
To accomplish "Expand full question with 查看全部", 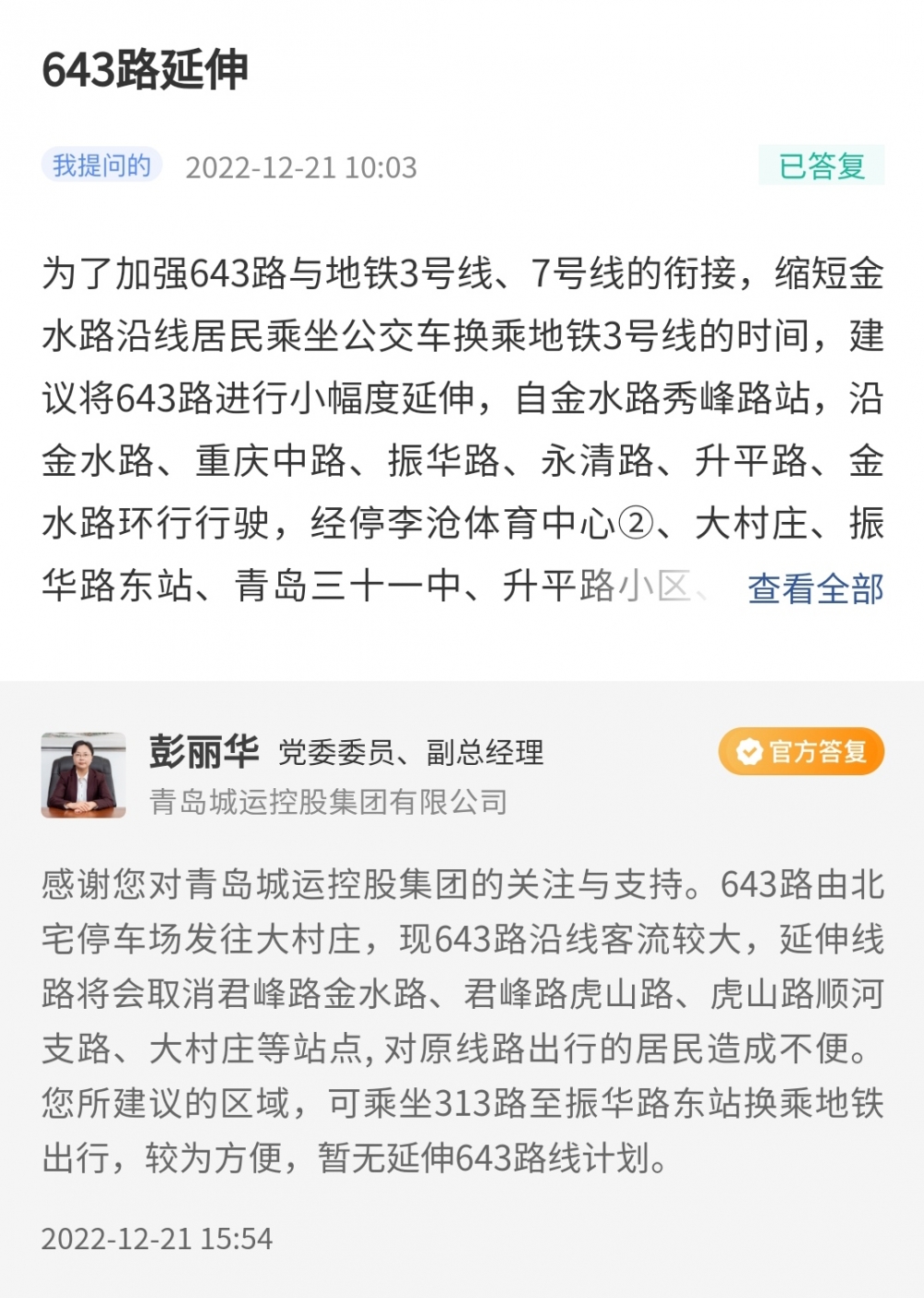I will (x=815, y=588).
